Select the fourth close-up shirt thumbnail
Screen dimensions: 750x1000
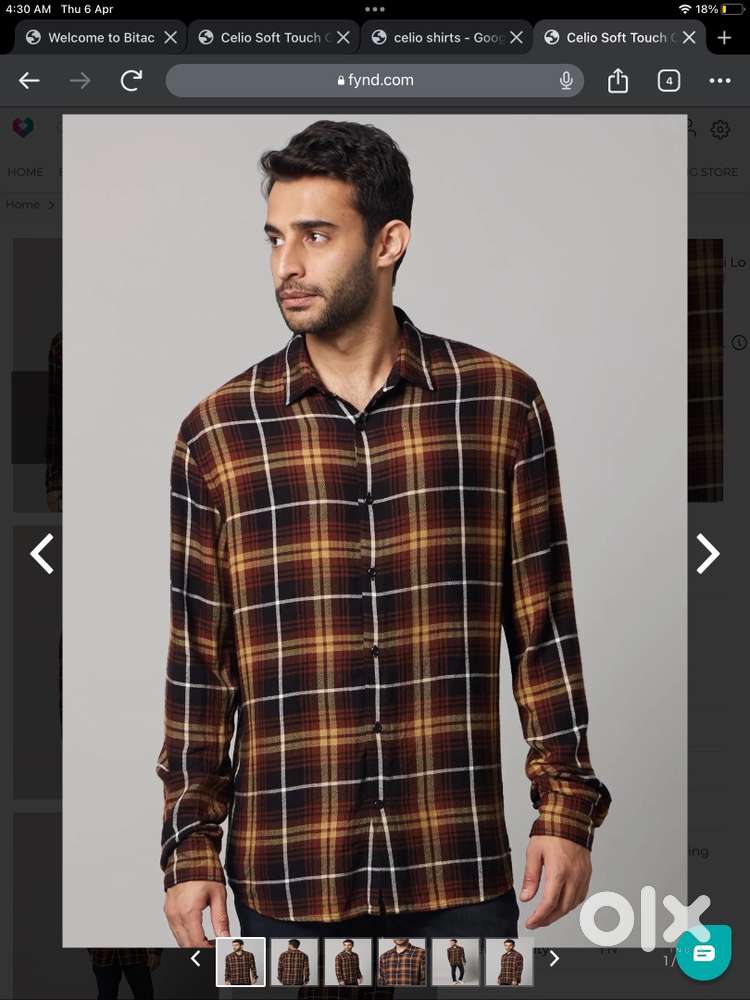point(401,961)
